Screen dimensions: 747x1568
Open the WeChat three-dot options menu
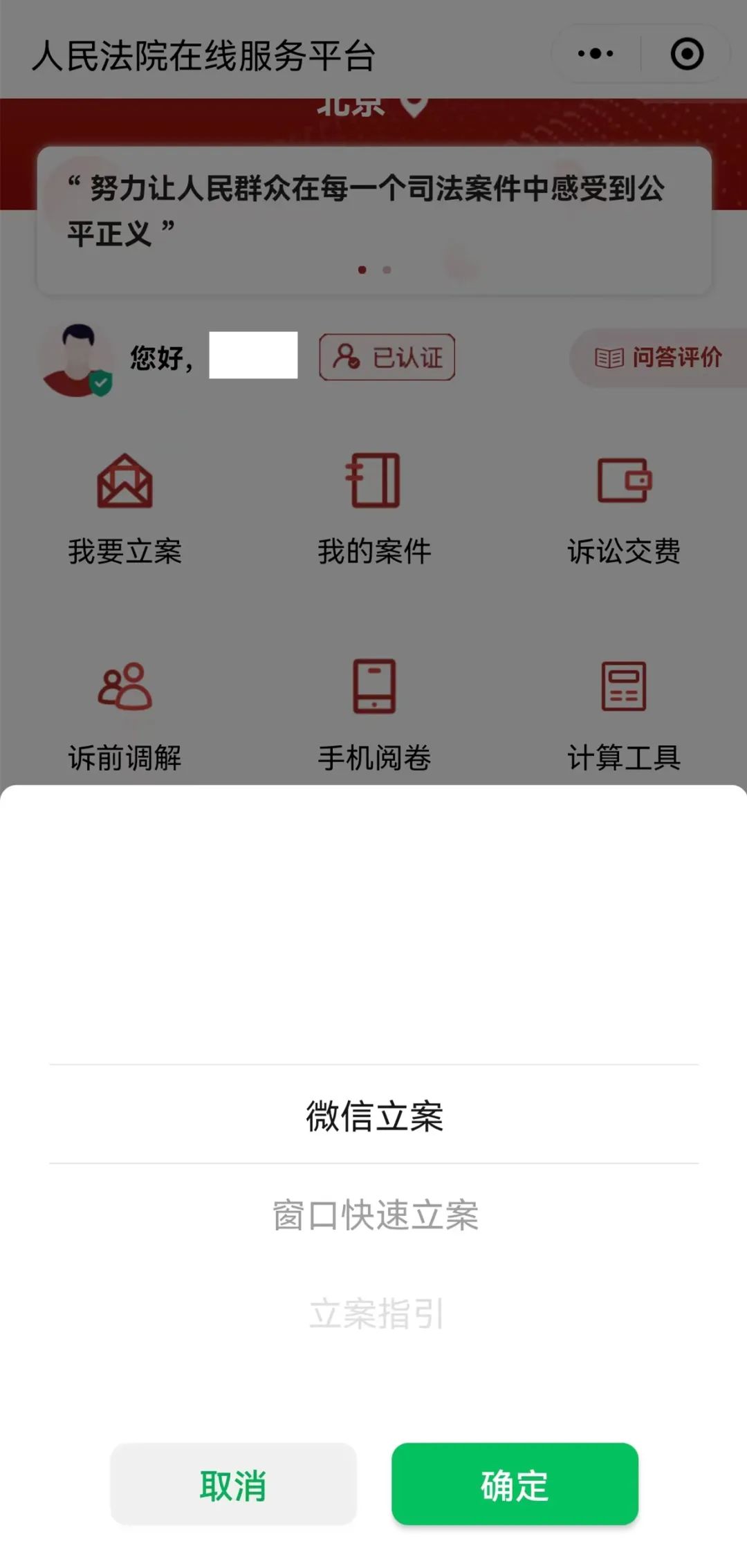coord(596,53)
